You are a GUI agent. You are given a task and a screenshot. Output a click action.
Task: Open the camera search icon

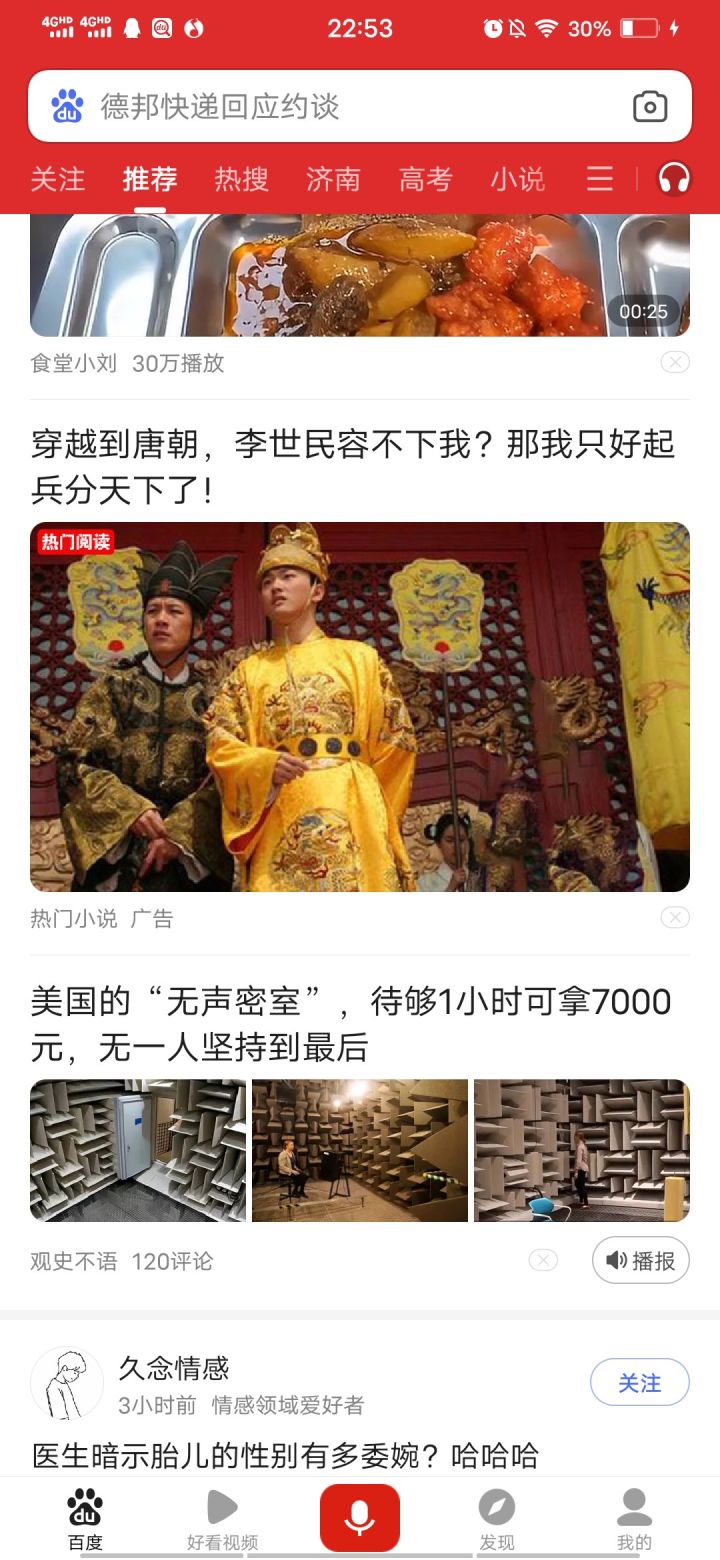pos(650,107)
